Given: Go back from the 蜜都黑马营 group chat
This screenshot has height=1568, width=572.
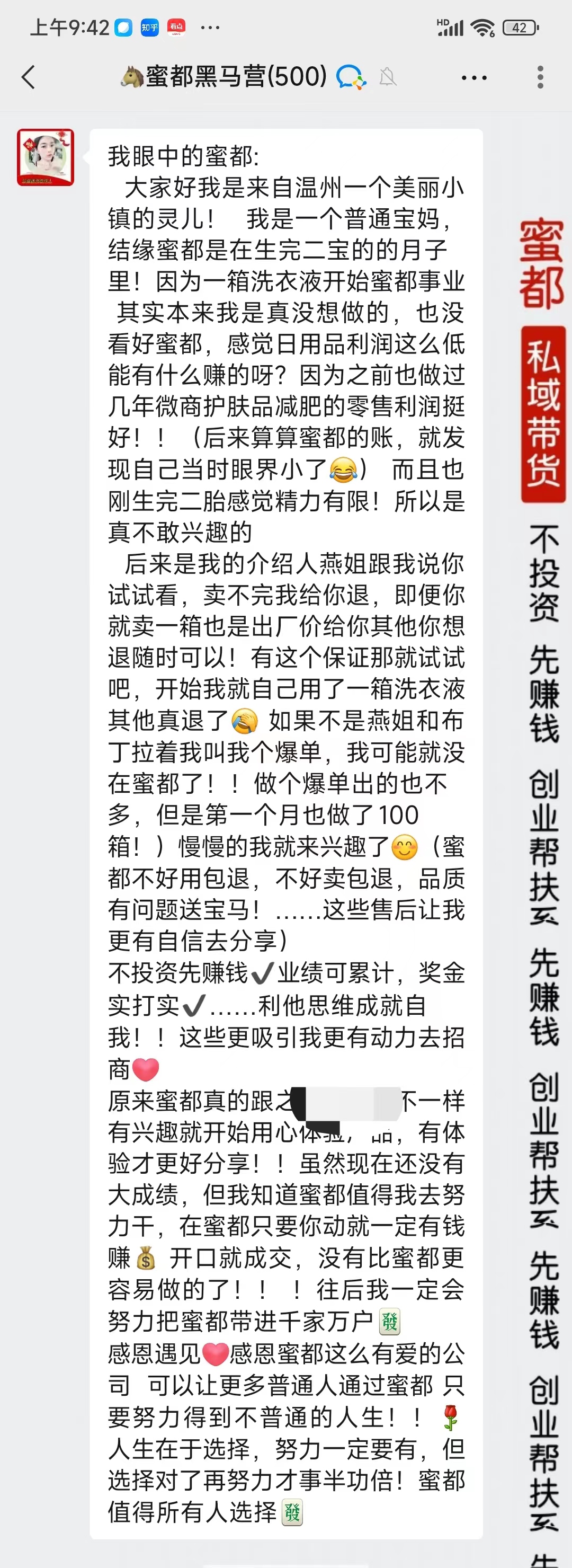Looking at the screenshot, I should [x=29, y=77].
